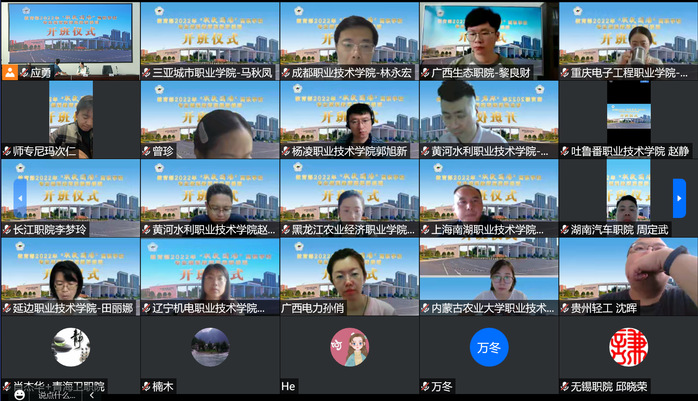
Task: Select video tile of 湖南汽车职院 周定武
Action: [628, 195]
